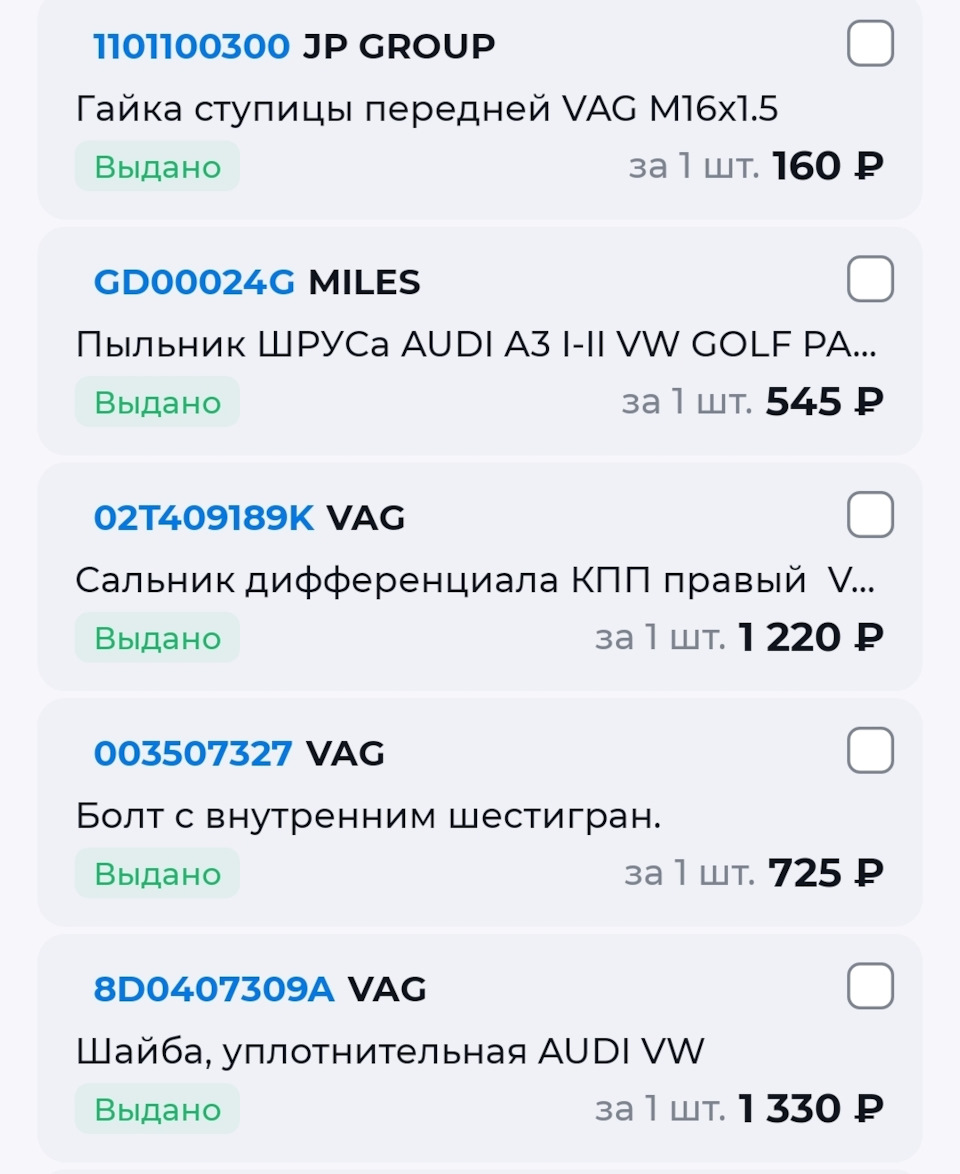This screenshot has height=1174, width=960.
Task: Tap part number 8D0407309A
Action: (x=214, y=989)
